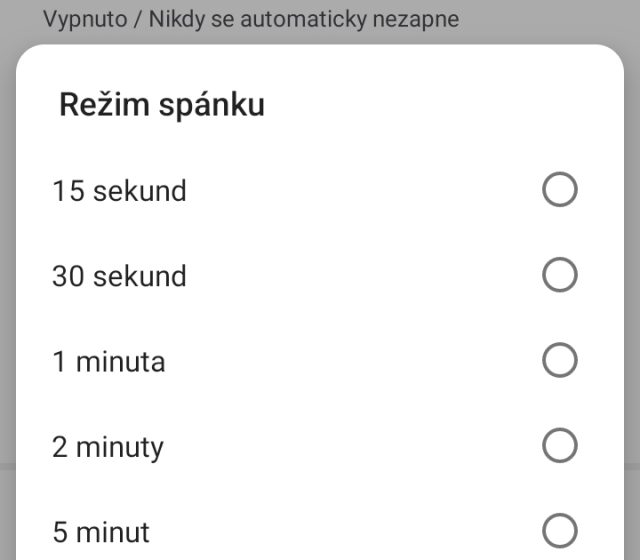
Task: Select 5 minut sleep timeout
Action: coord(559,531)
